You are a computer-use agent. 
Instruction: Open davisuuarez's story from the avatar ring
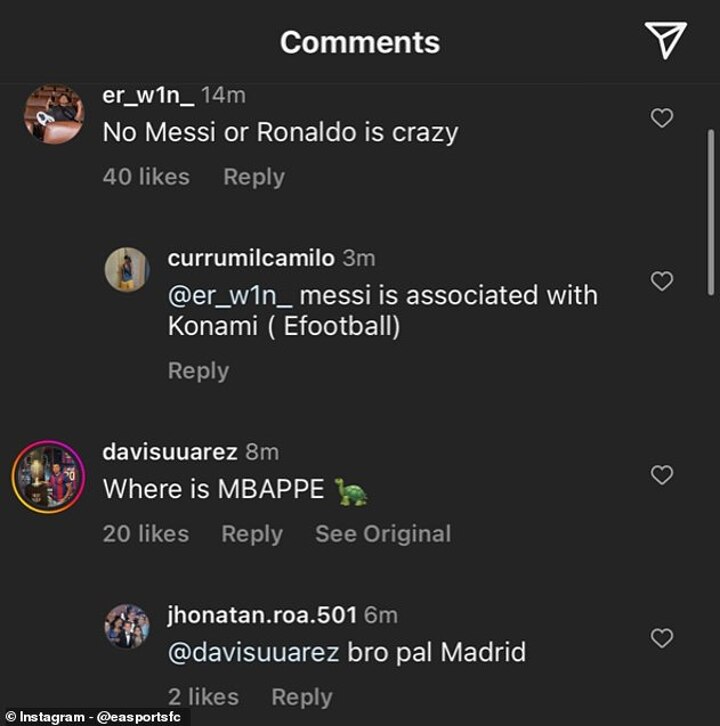(48, 477)
